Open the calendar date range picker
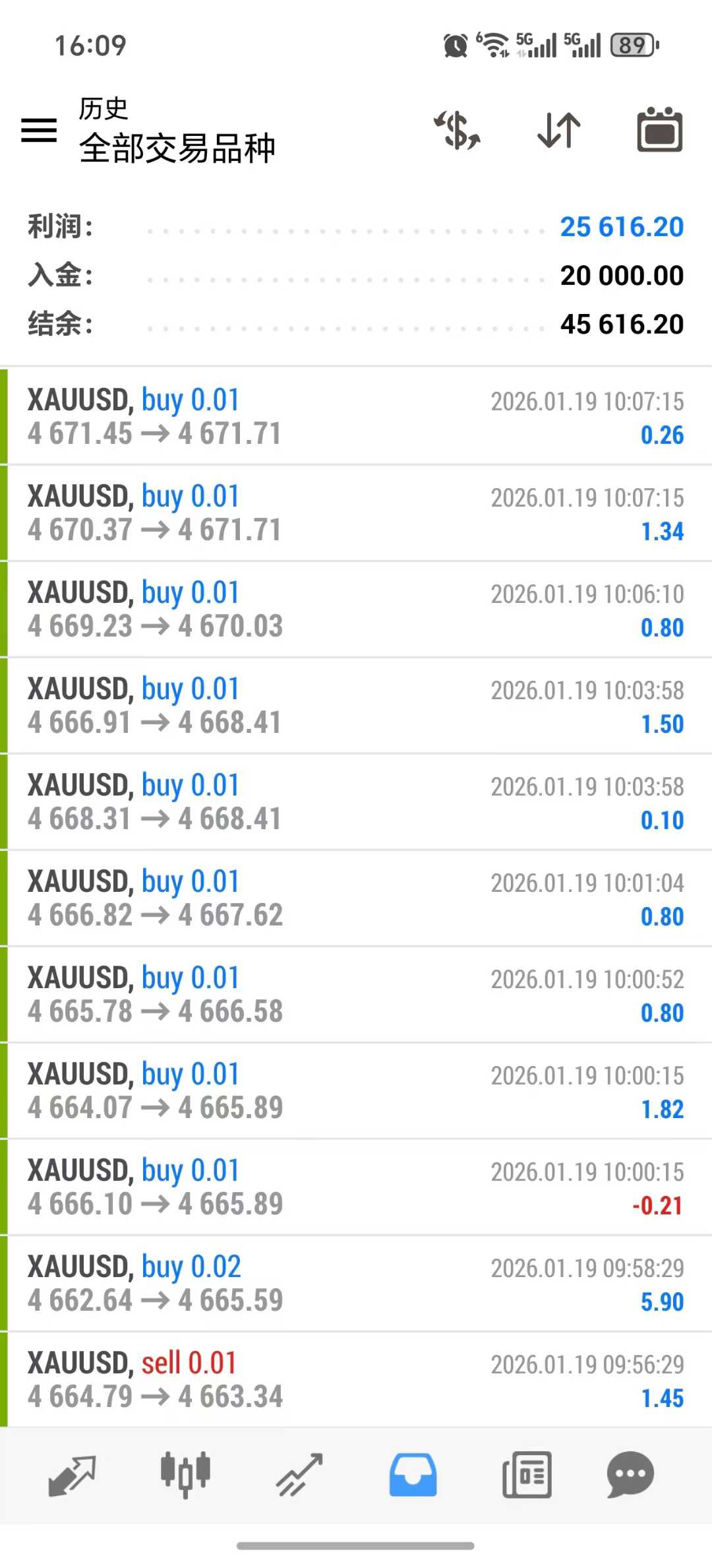 tap(659, 129)
